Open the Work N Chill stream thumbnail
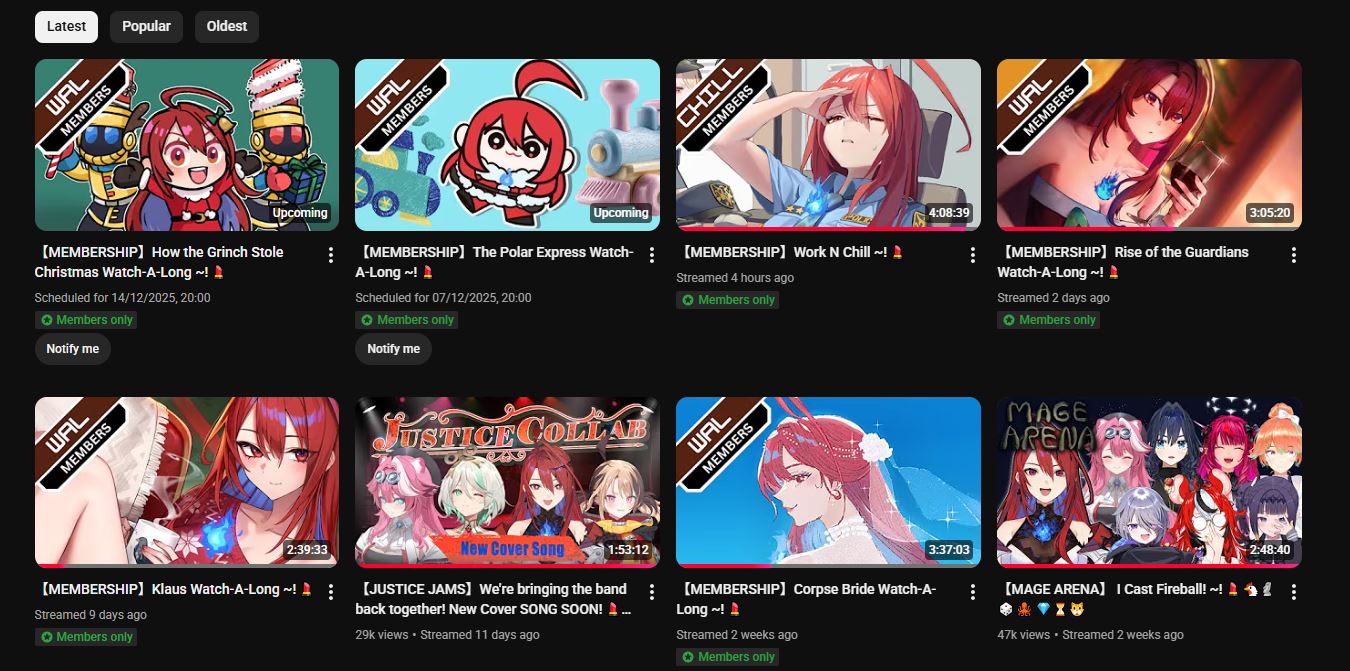Viewport: 1350px width, 671px height. pos(828,145)
